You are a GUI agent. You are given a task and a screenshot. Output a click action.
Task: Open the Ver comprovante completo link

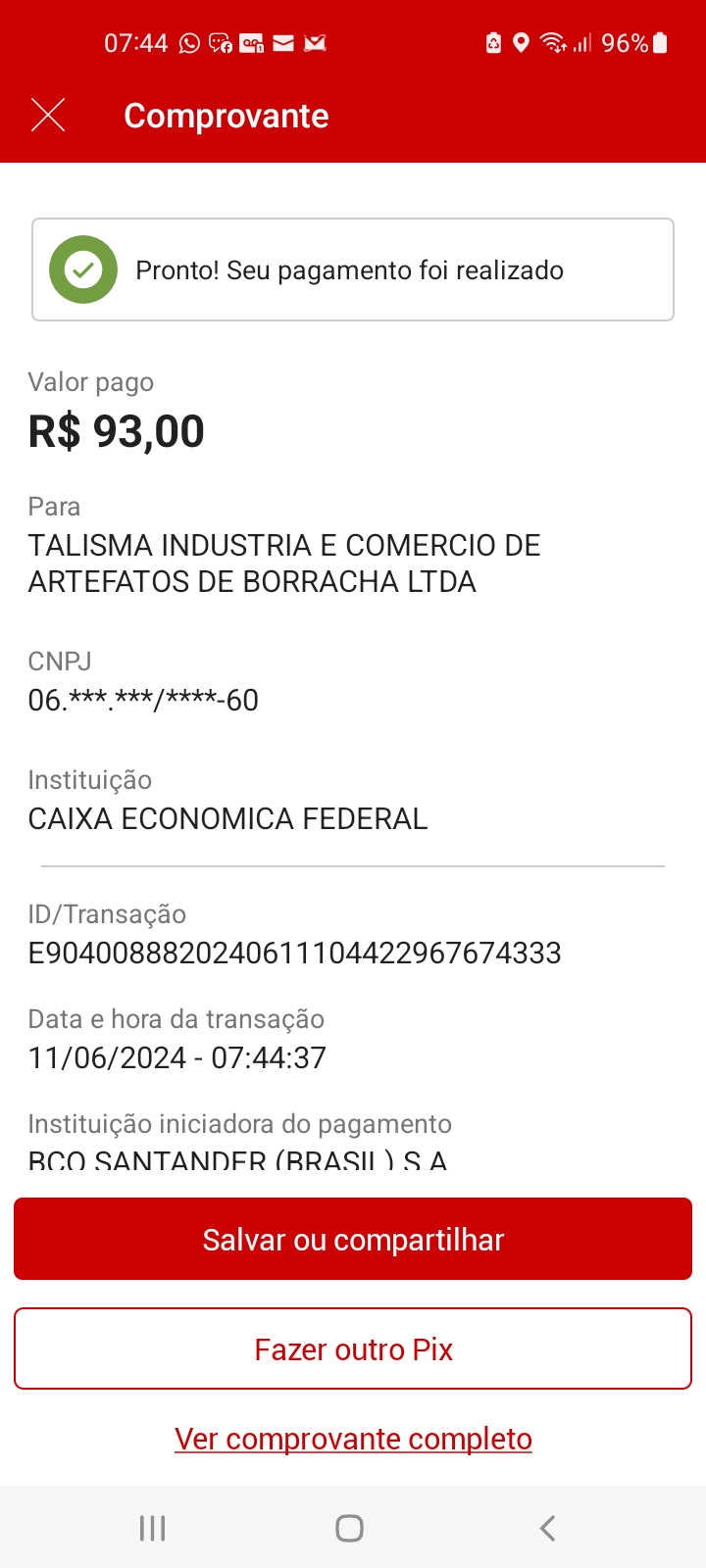pyautogui.click(x=353, y=1439)
